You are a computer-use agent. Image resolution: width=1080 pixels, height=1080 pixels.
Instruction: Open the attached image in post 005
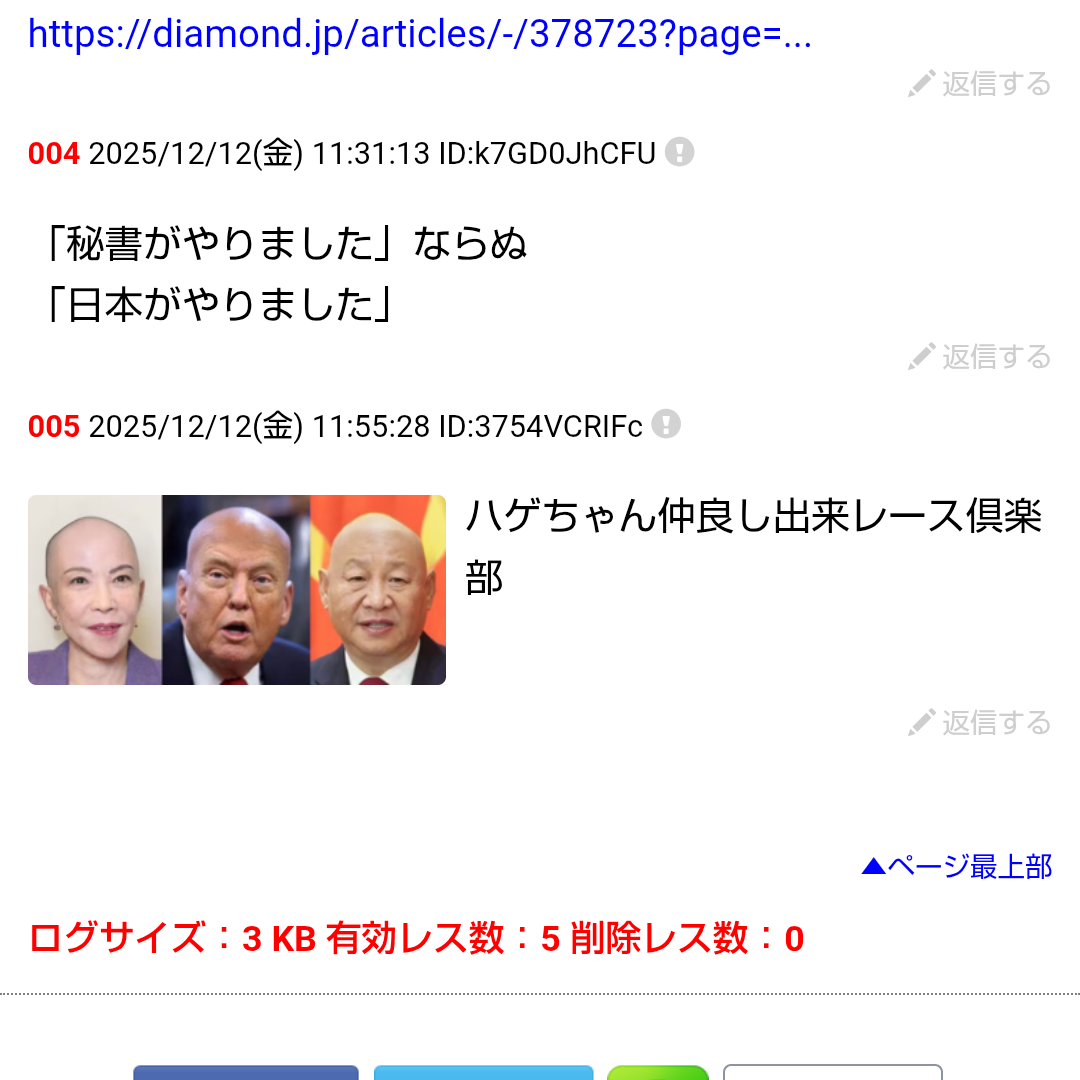(x=237, y=590)
